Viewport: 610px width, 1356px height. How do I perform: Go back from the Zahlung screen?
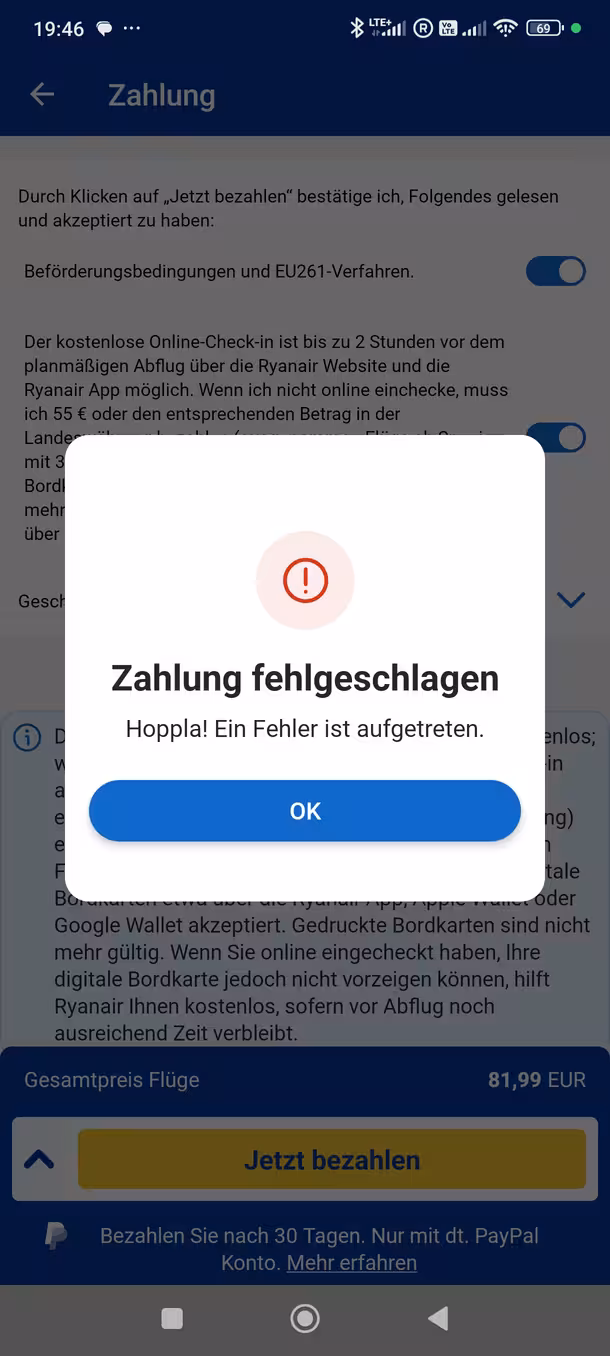pos(42,95)
